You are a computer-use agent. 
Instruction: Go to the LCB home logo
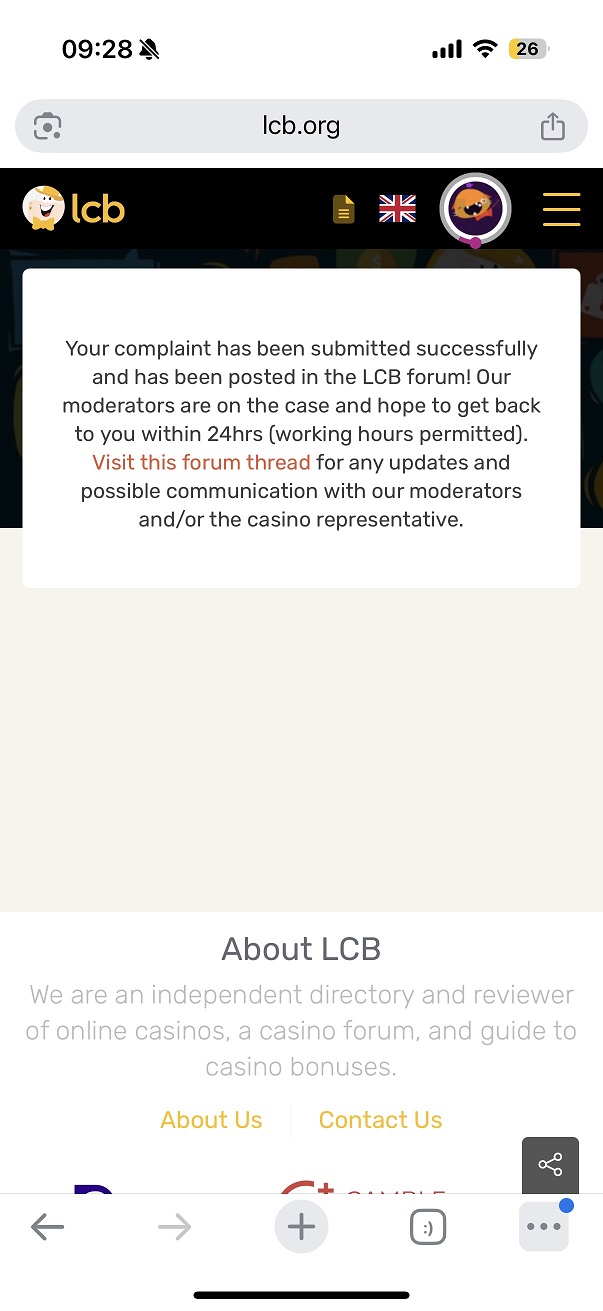tap(74, 208)
